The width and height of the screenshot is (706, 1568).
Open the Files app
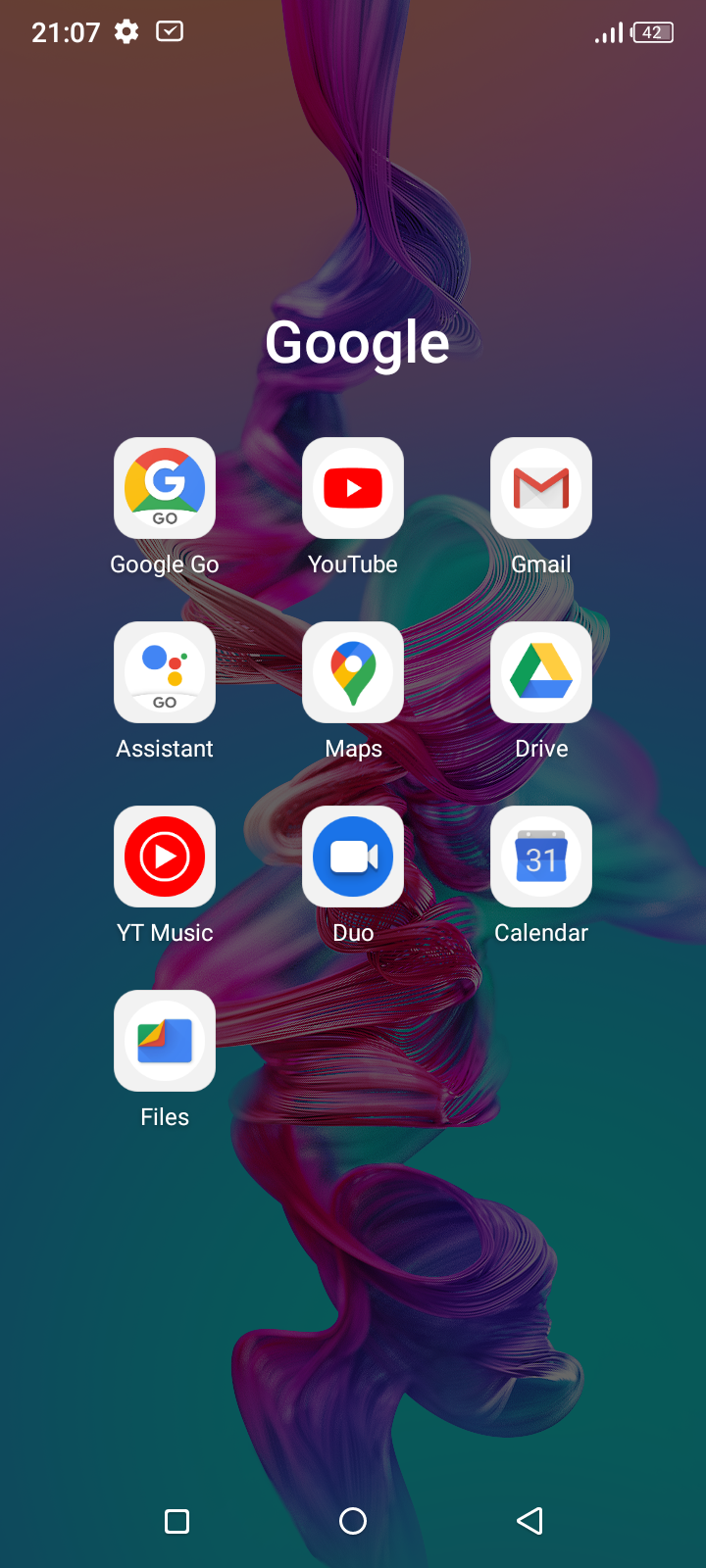click(x=165, y=1041)
